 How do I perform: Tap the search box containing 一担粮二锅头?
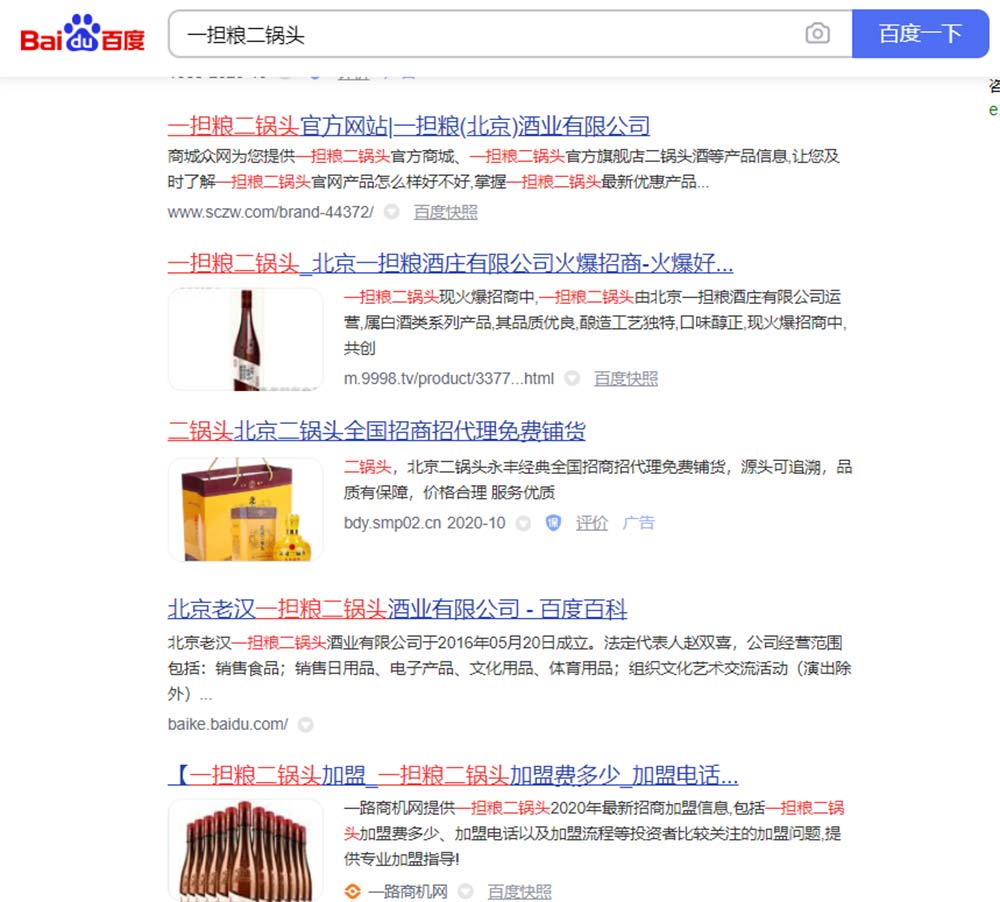[480, 35]
